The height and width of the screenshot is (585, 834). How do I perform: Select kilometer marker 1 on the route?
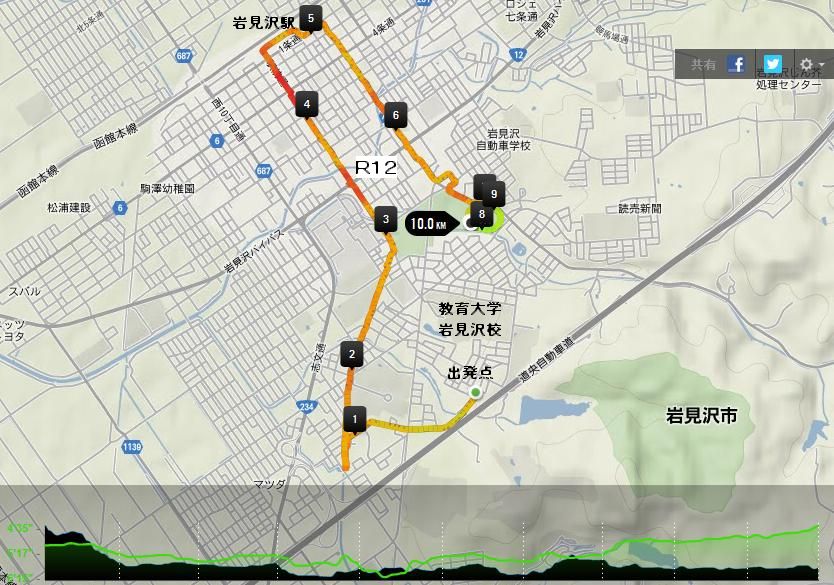pyautogui.click(x=354, y=418)
